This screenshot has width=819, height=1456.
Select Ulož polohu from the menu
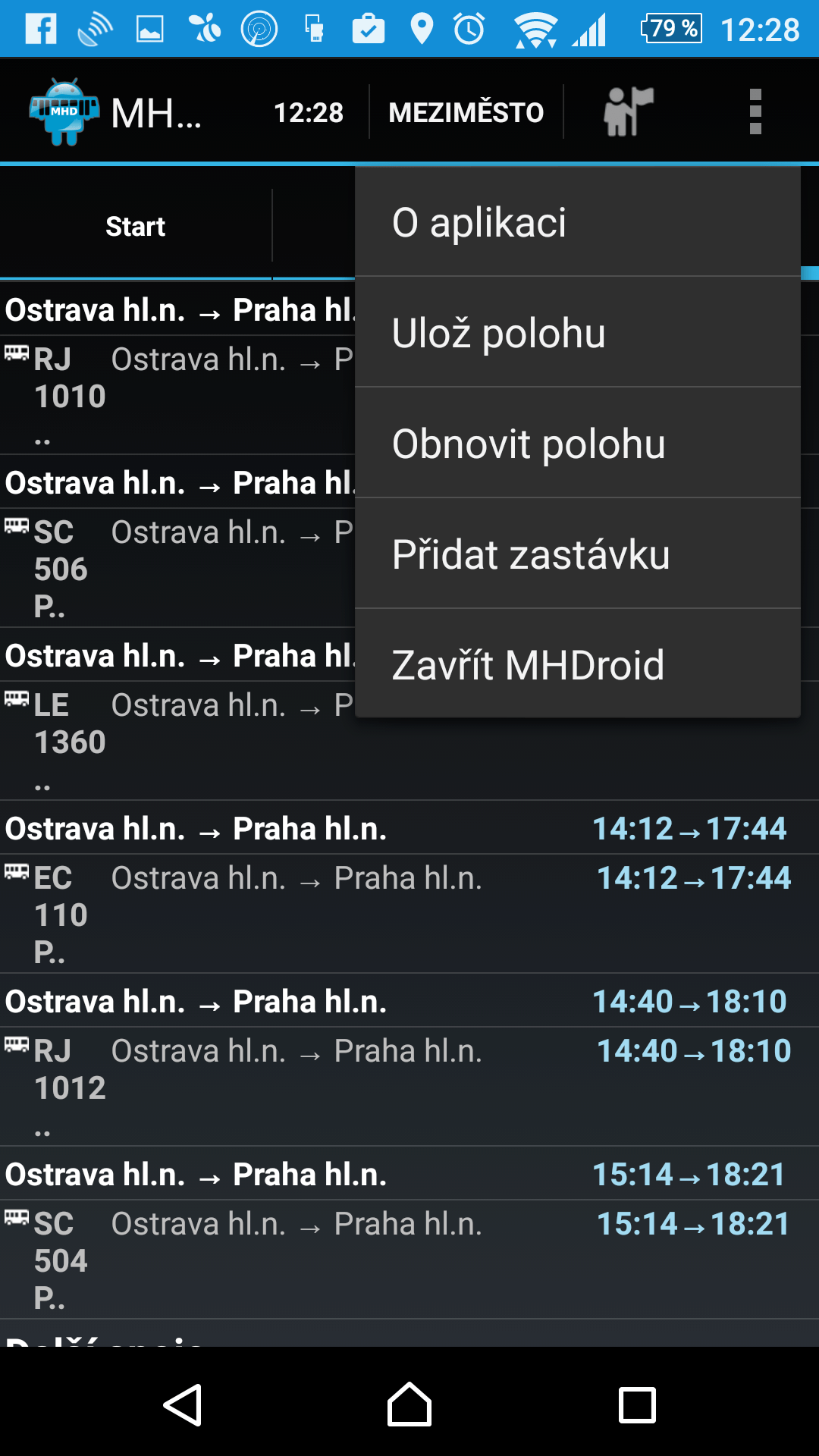578,332
